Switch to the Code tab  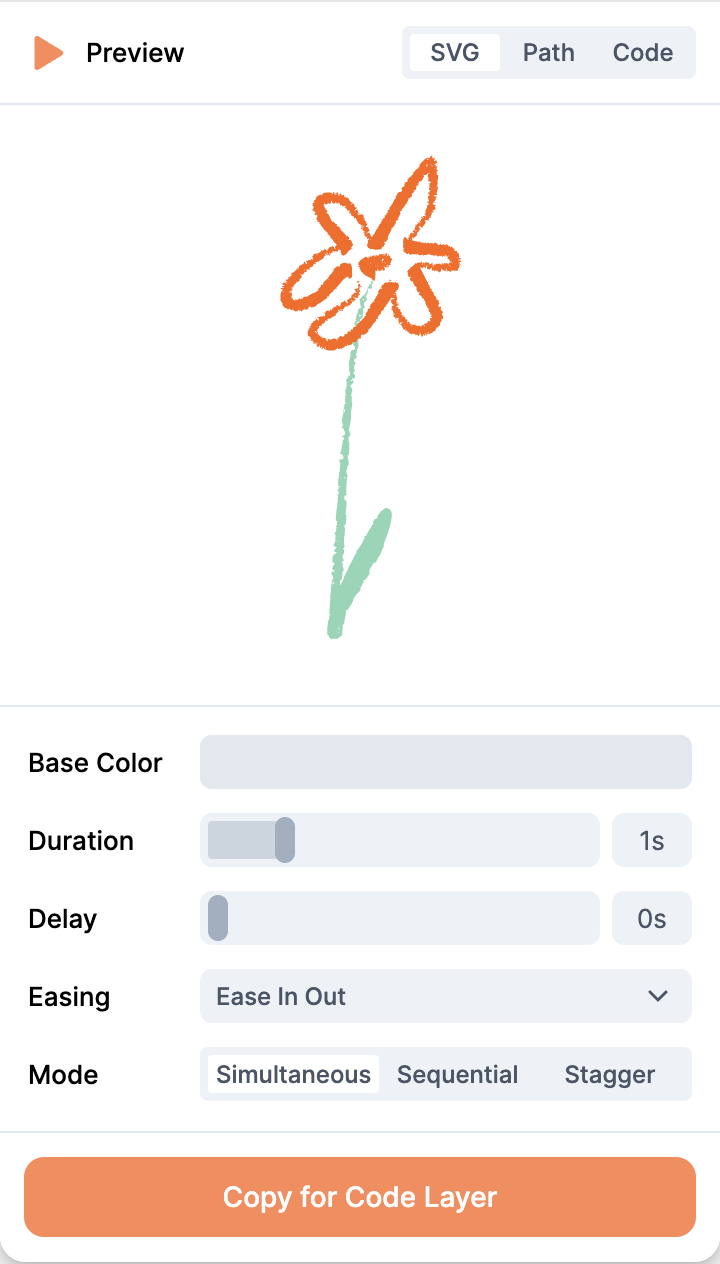coord(643,53)
